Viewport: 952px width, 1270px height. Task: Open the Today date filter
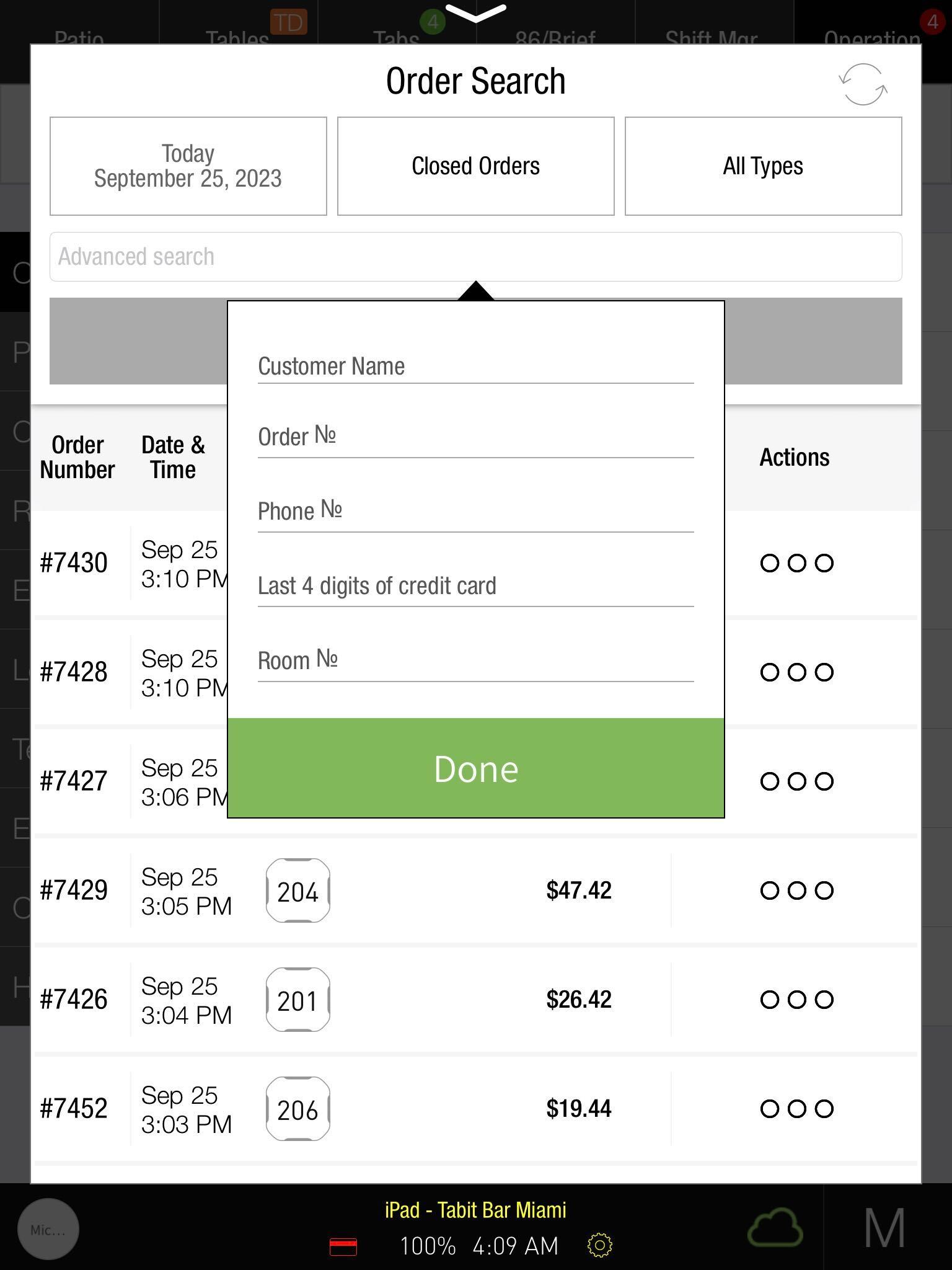coord(188,166)
